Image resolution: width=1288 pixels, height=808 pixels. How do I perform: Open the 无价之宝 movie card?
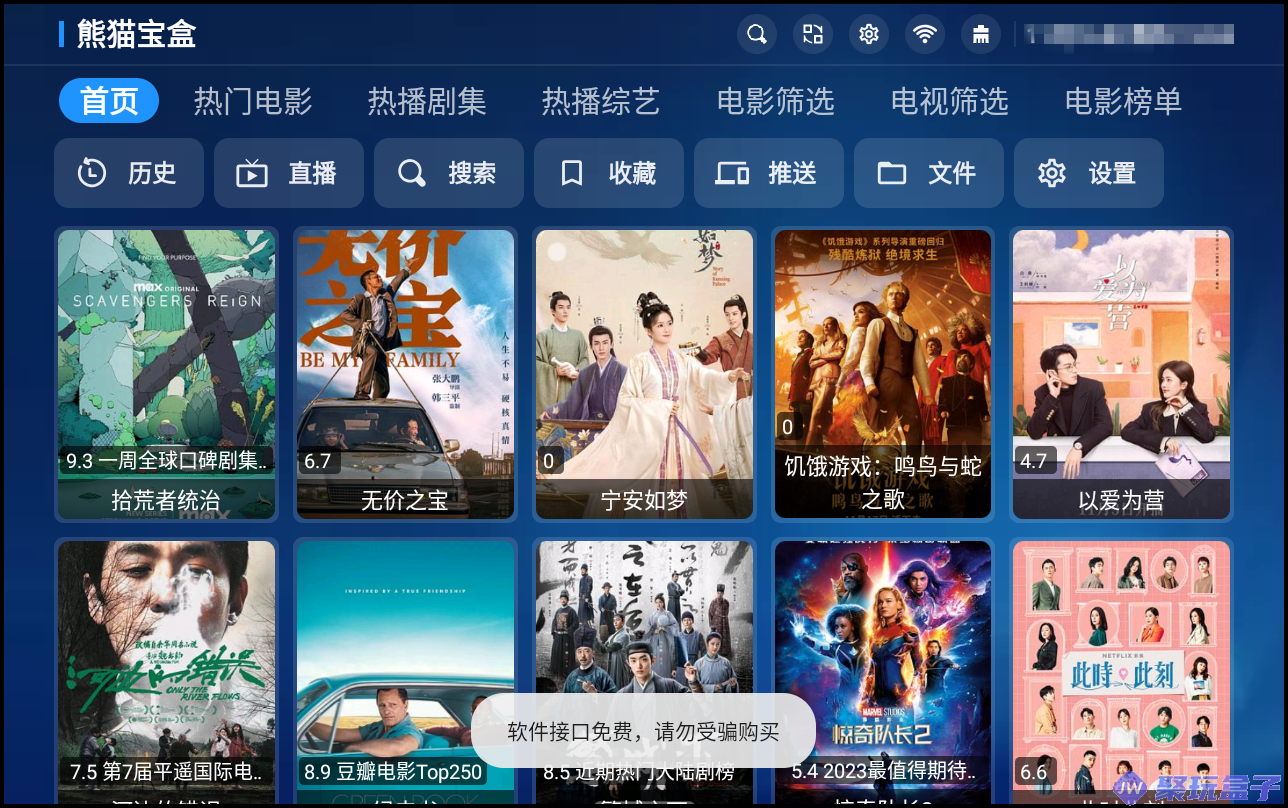[405, 374]
